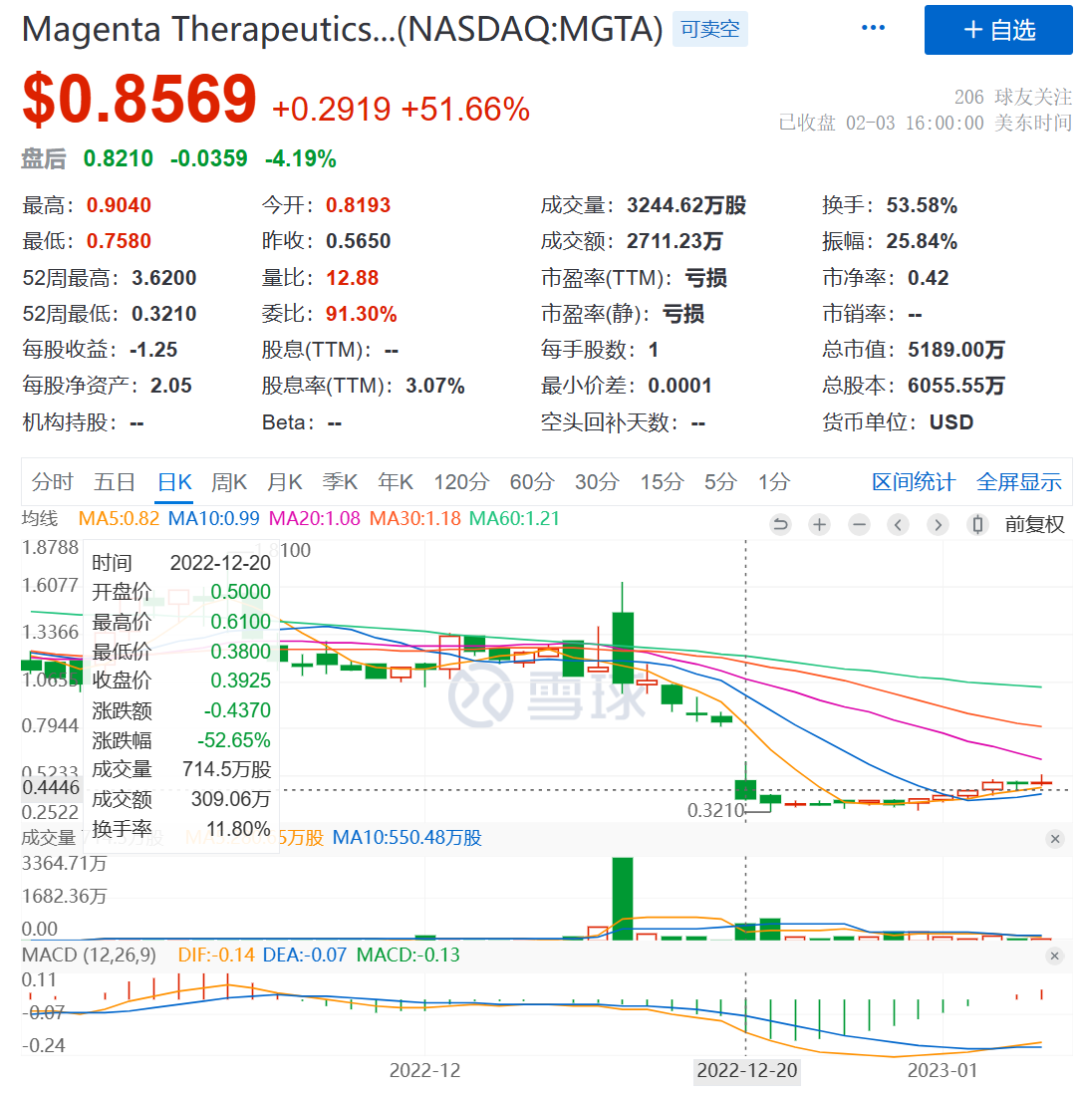
Task: Open the 前复权 adjustment dropdown
Action: 1035,525
